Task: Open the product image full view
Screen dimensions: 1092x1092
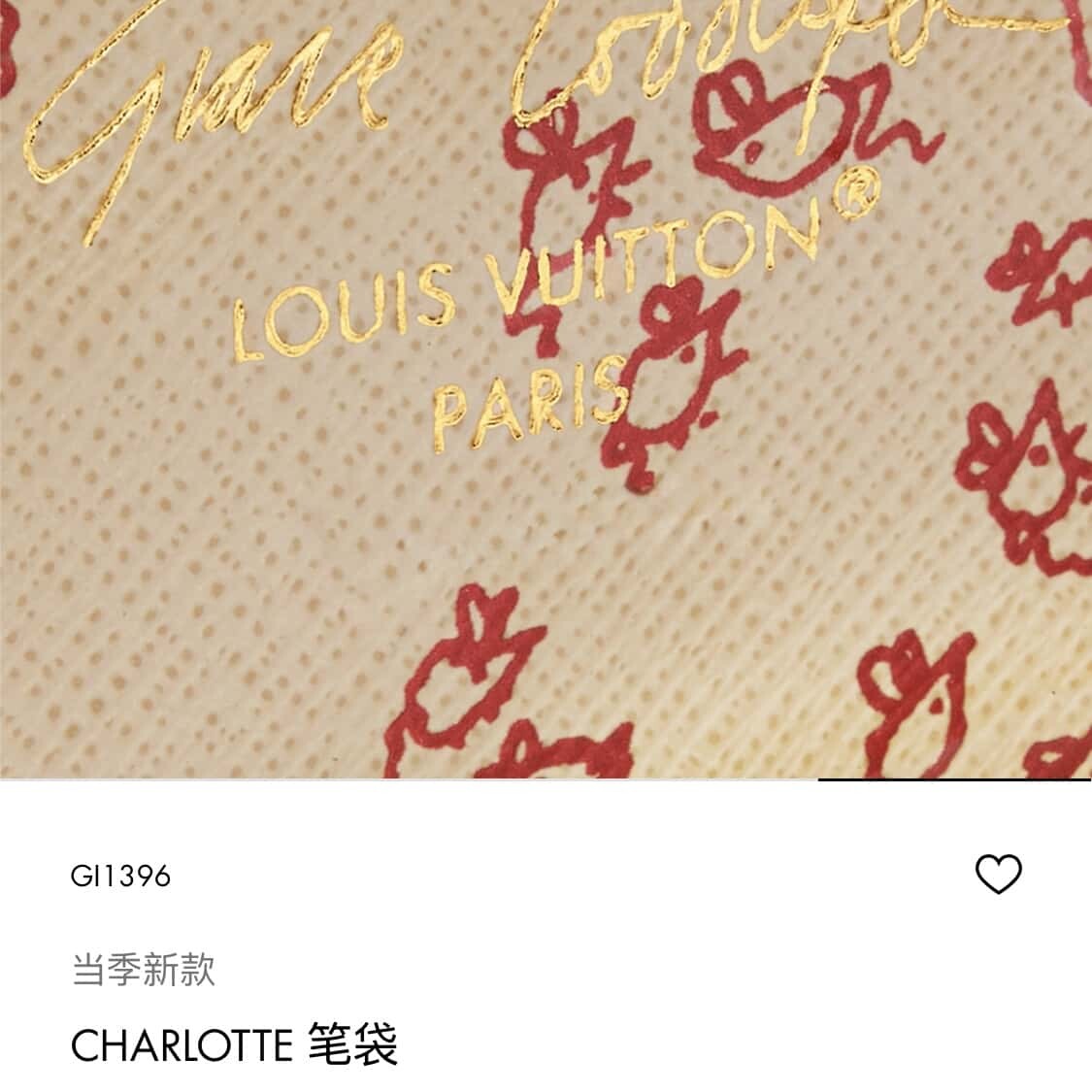Action: pos(546,388)
